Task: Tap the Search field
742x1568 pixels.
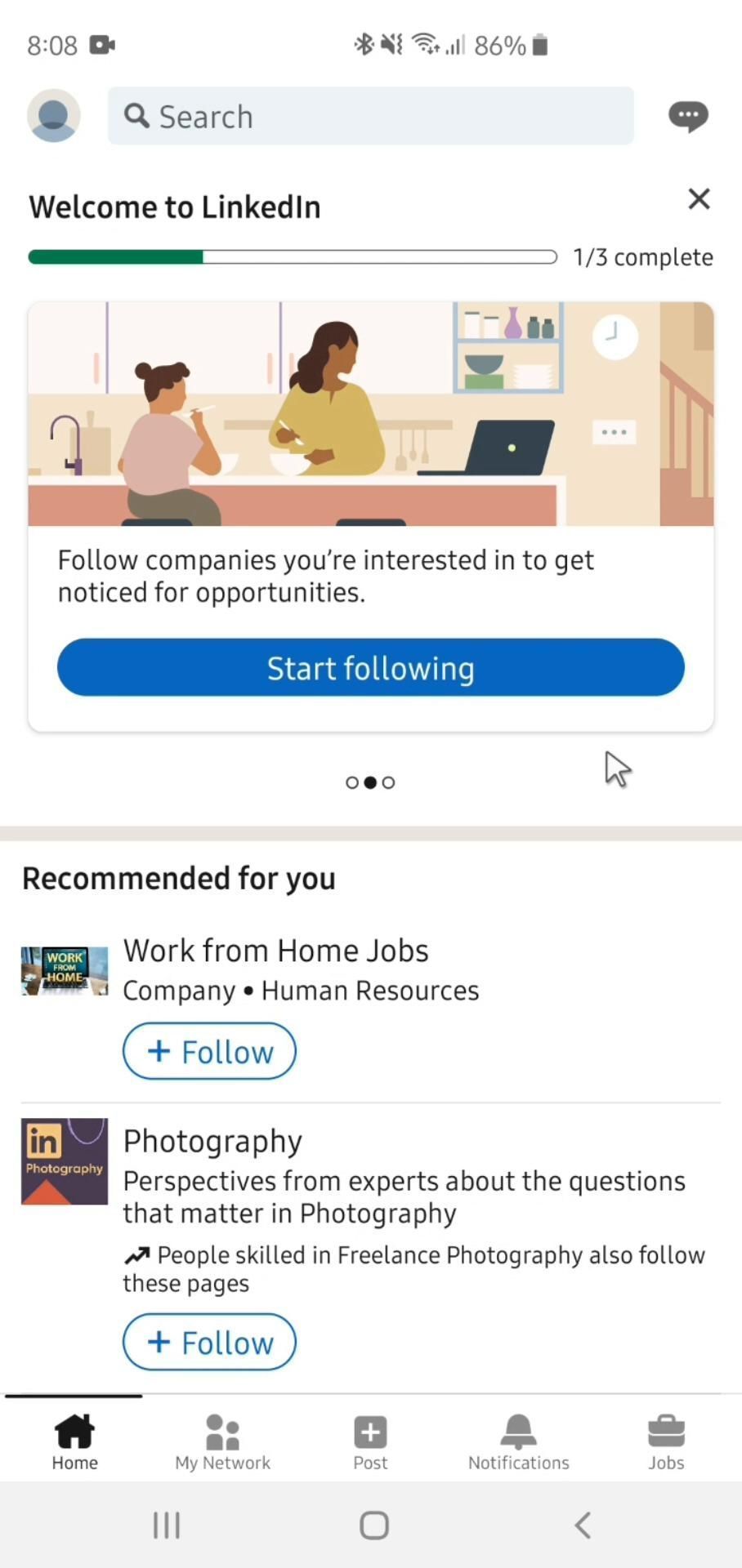Action: [x=370, y=116]
